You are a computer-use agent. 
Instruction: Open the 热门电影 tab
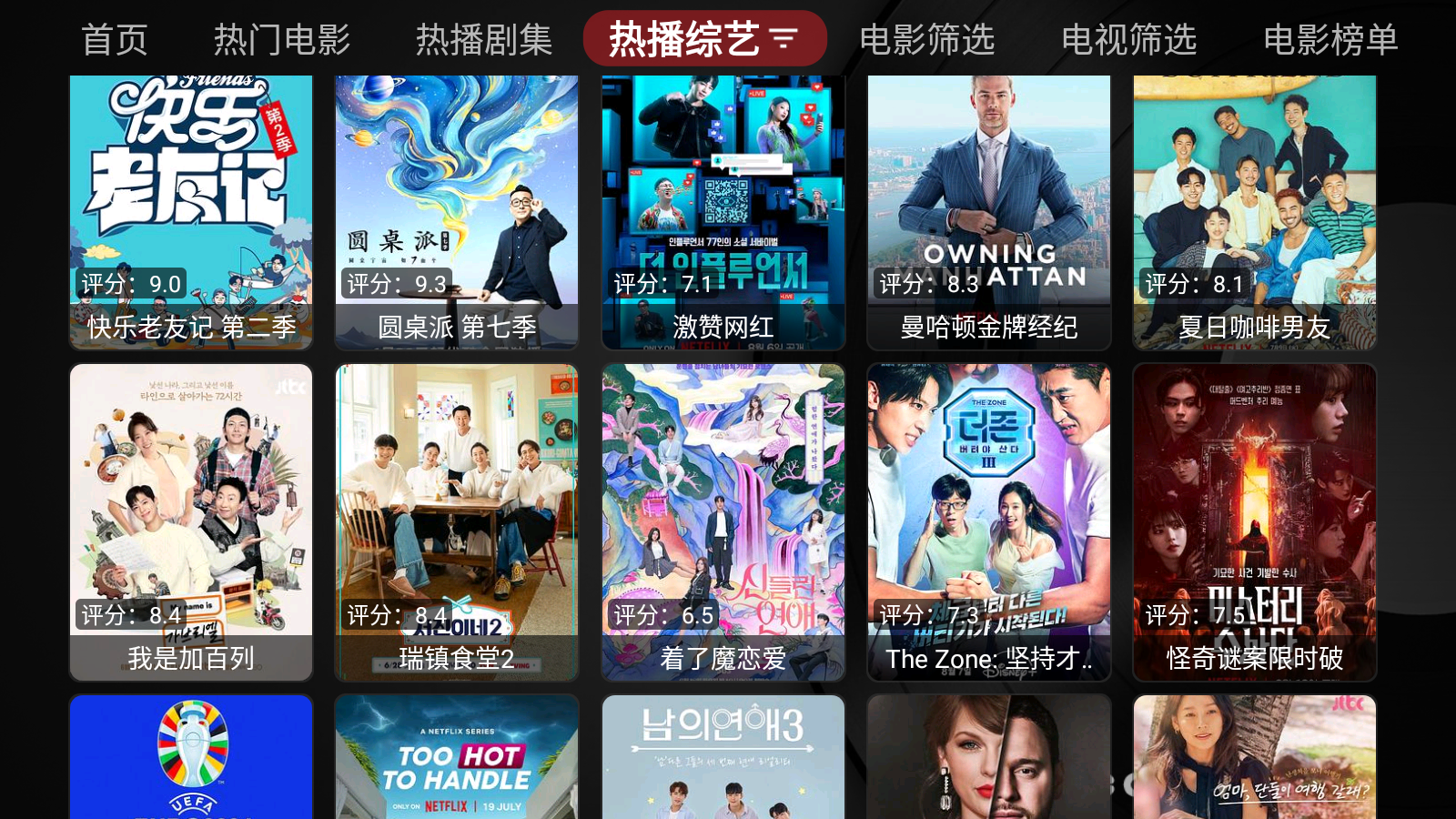282,40
